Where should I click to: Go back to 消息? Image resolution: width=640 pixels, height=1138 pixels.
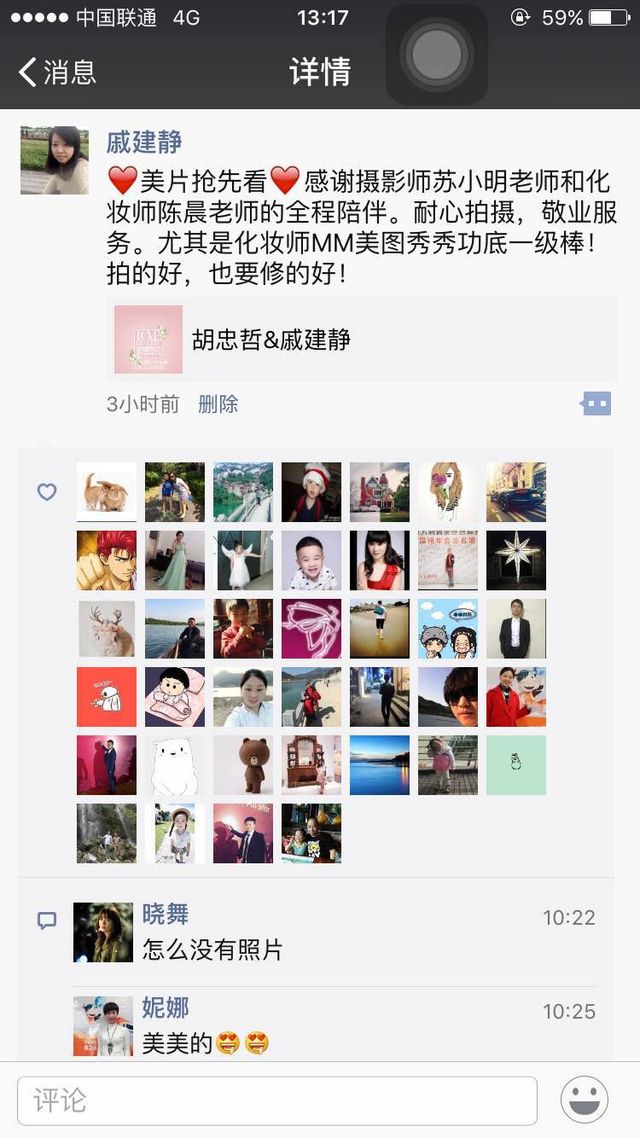57,72
